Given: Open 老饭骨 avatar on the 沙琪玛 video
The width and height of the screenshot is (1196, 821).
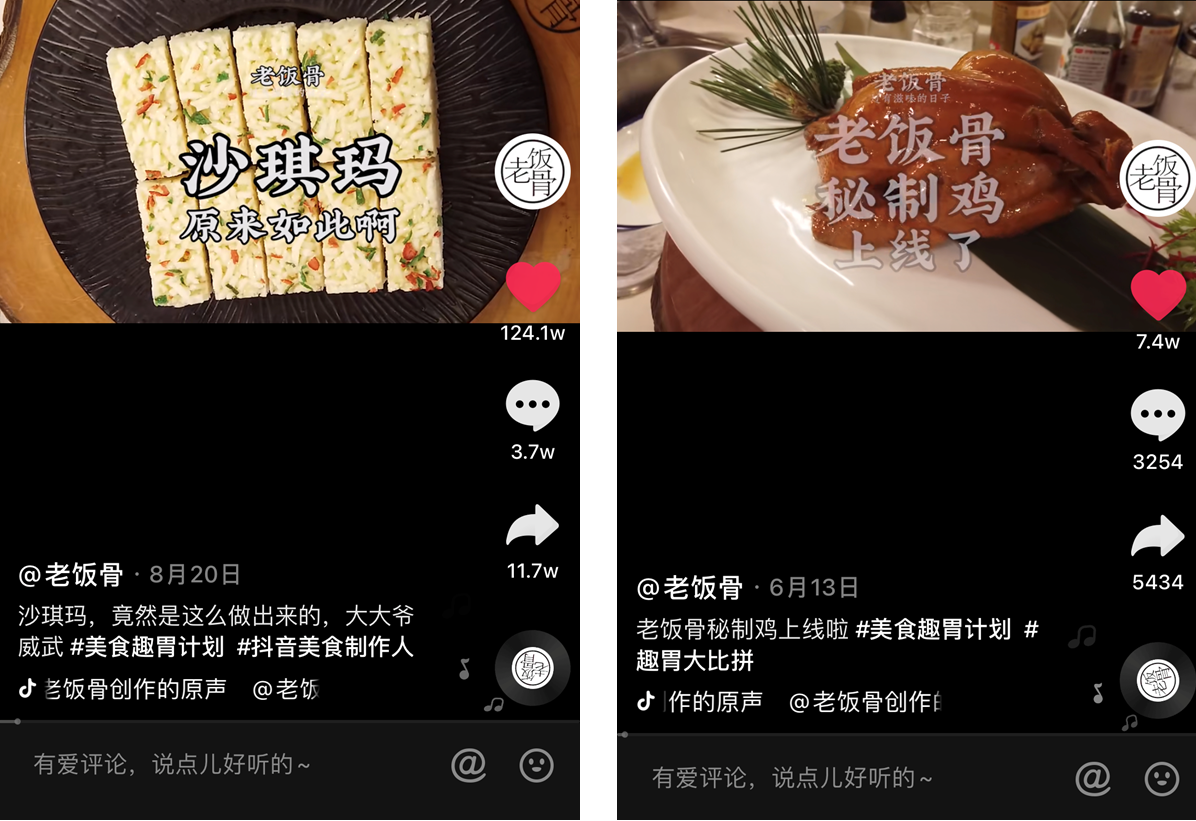Looking at the screenshot, I should click(x=533, y=170).
